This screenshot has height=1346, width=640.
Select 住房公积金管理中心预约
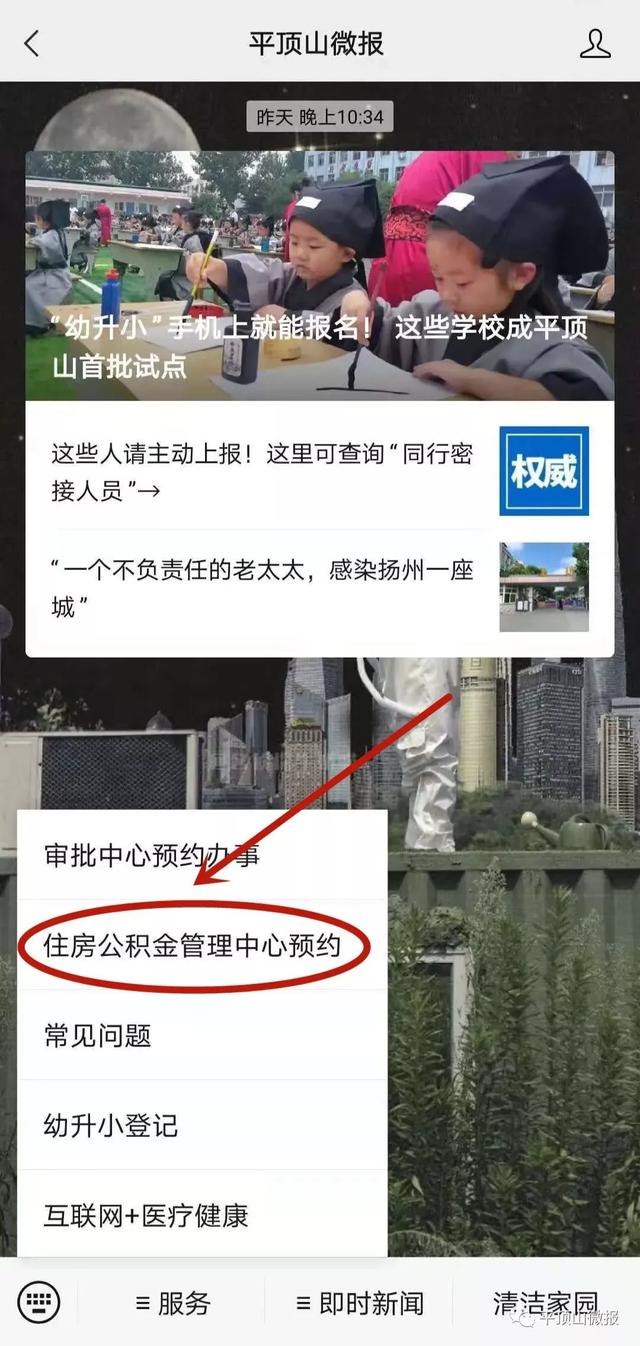point(202,945)
